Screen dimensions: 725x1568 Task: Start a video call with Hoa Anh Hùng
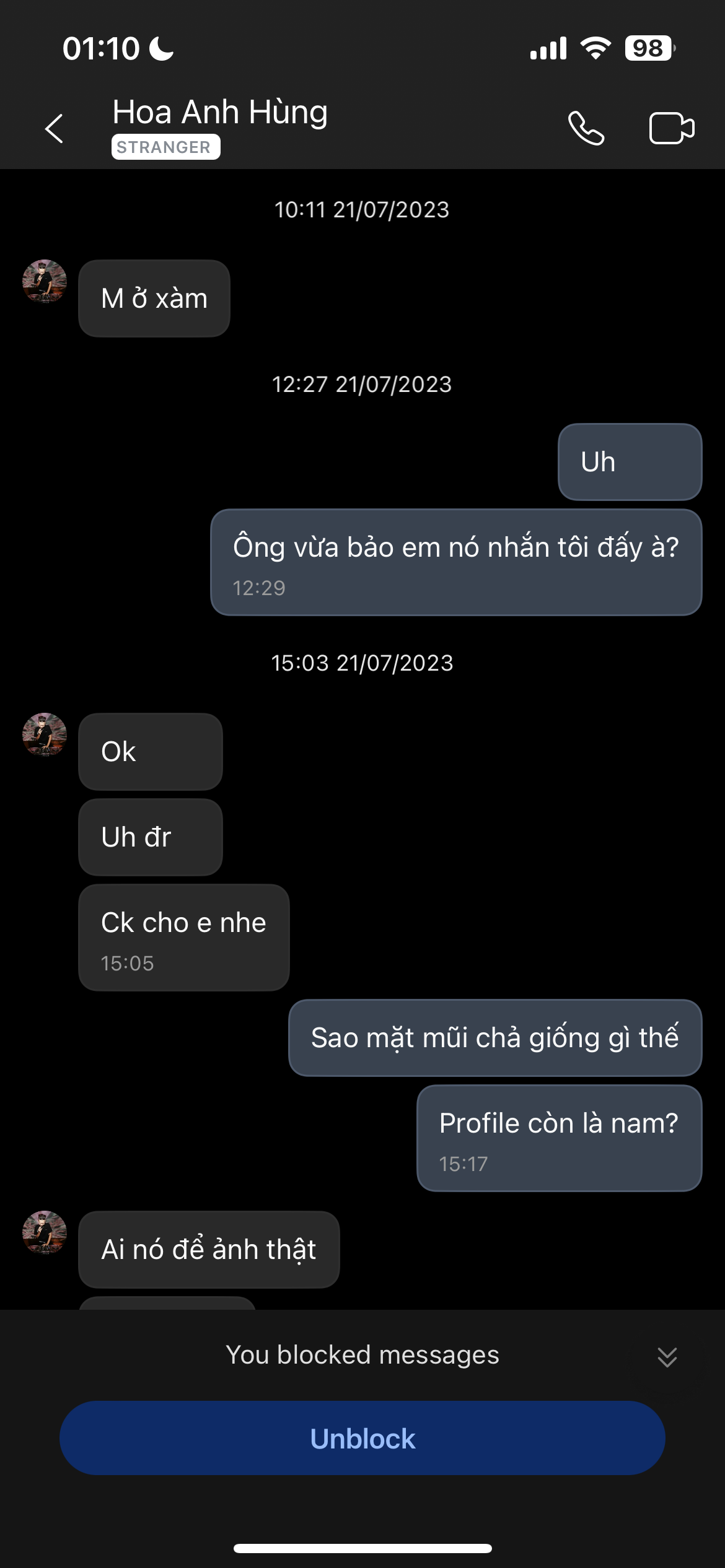pyautogui.click(x=672, y=129)
